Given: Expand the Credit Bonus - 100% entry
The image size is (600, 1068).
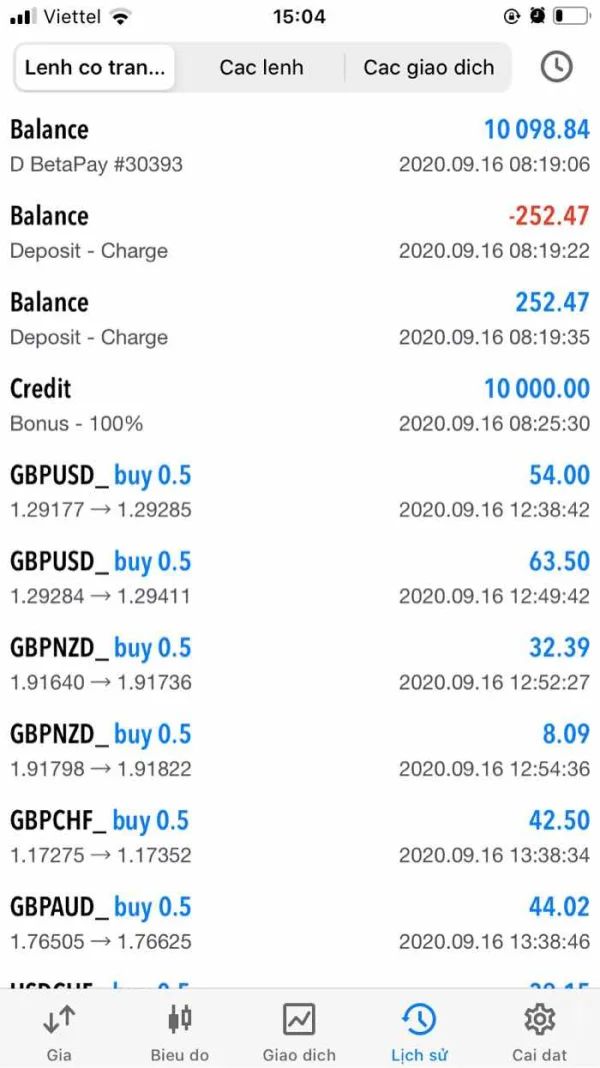Looking at the screenshot, I should point(300,404).
